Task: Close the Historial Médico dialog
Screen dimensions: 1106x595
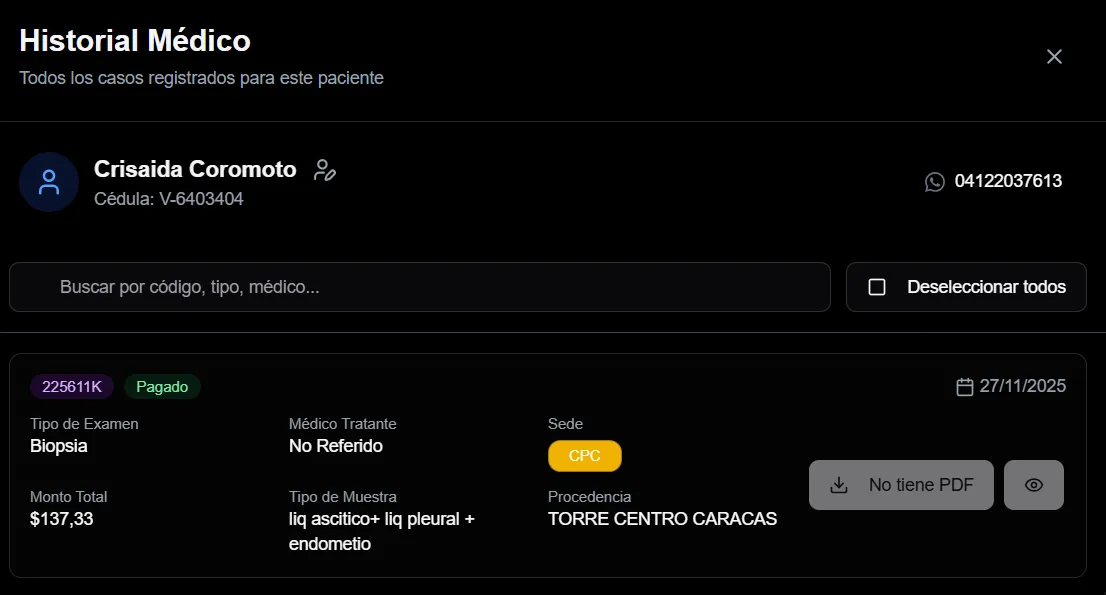Action: pyautogui.click(x=1054, y=57)
